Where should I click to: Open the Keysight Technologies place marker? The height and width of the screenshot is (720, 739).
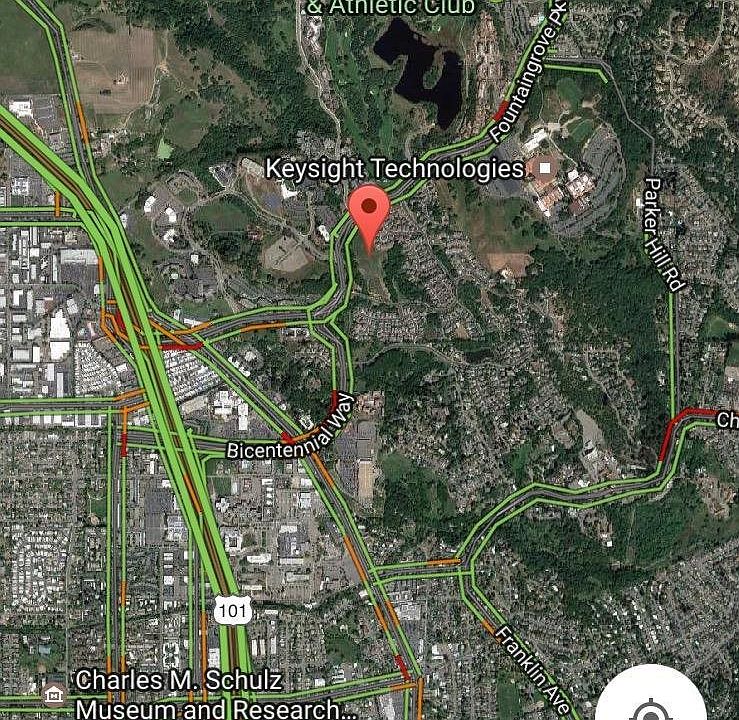(545, 168)
